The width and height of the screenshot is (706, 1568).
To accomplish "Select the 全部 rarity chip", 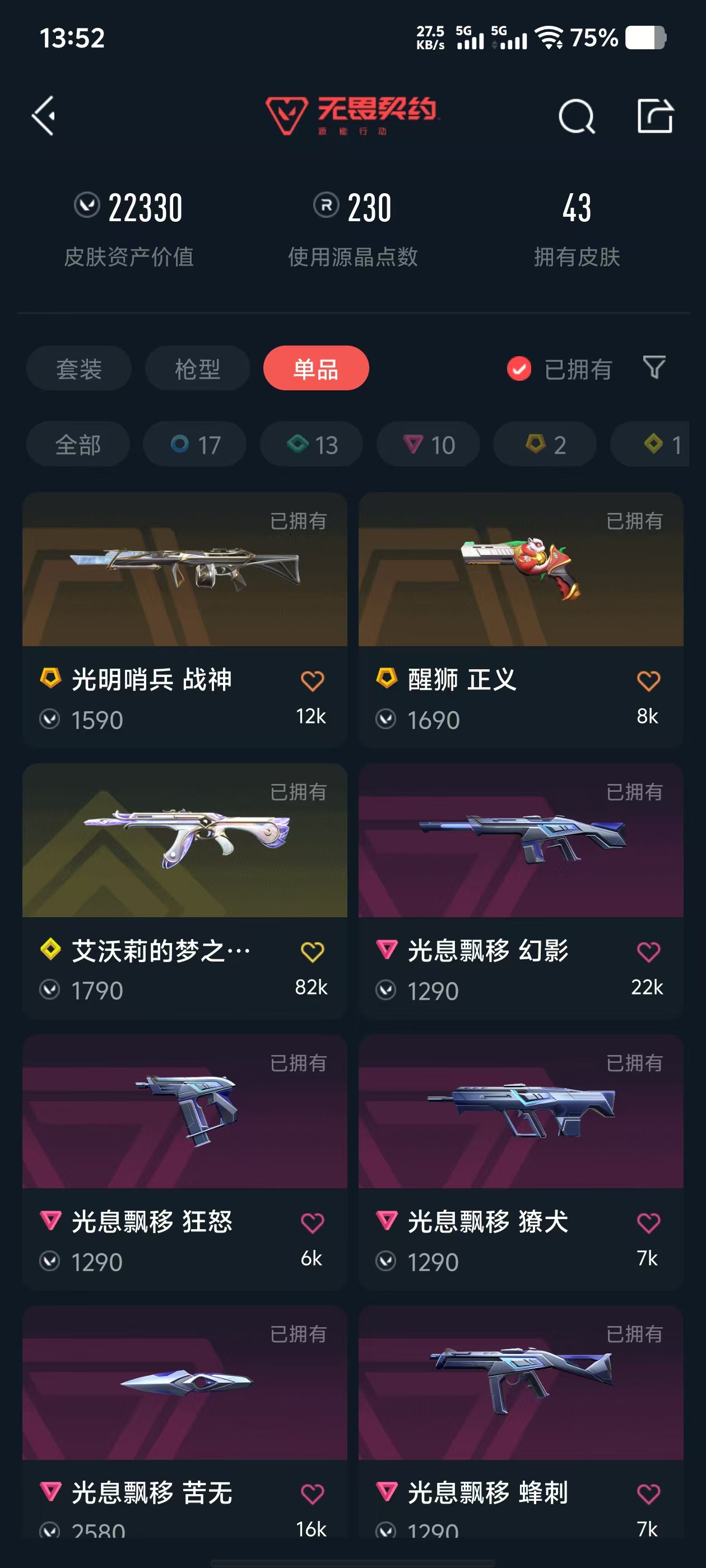I will coord(78,445).
